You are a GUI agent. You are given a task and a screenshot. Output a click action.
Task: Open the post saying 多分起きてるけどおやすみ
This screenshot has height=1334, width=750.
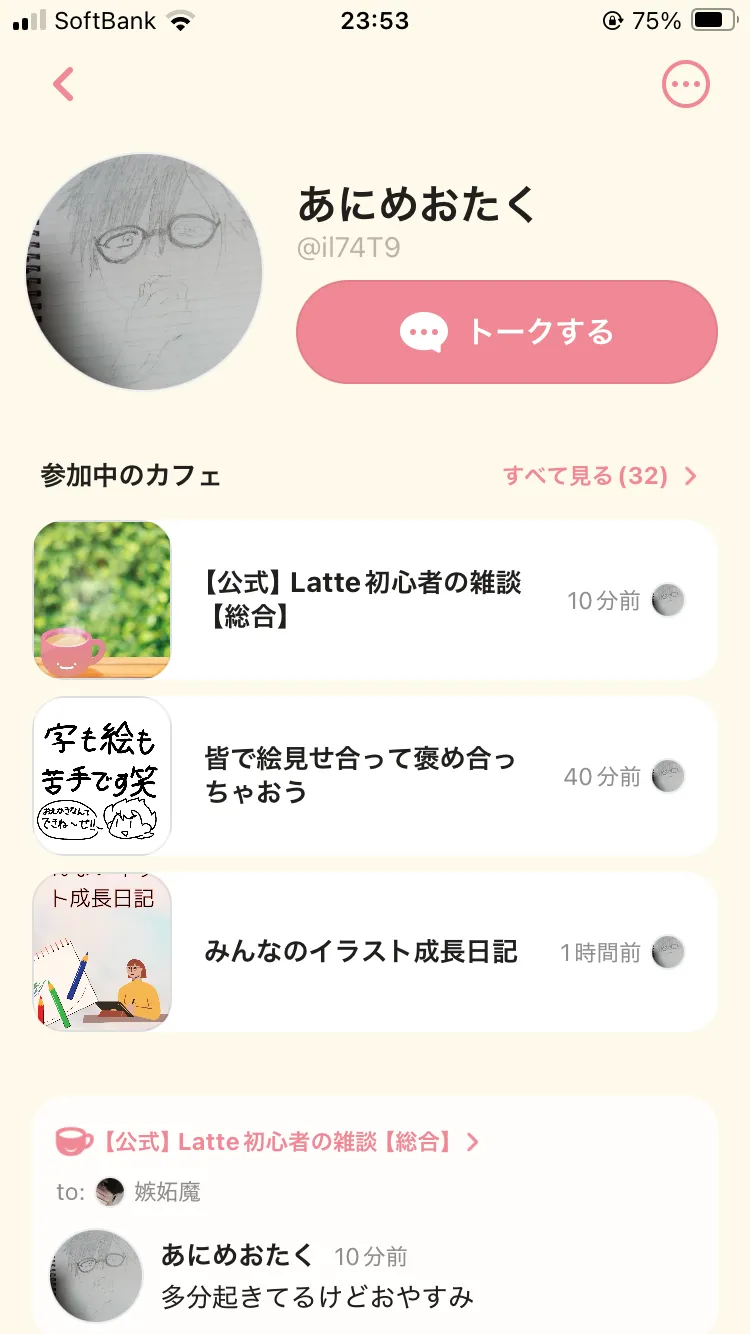click(317, 1296)
